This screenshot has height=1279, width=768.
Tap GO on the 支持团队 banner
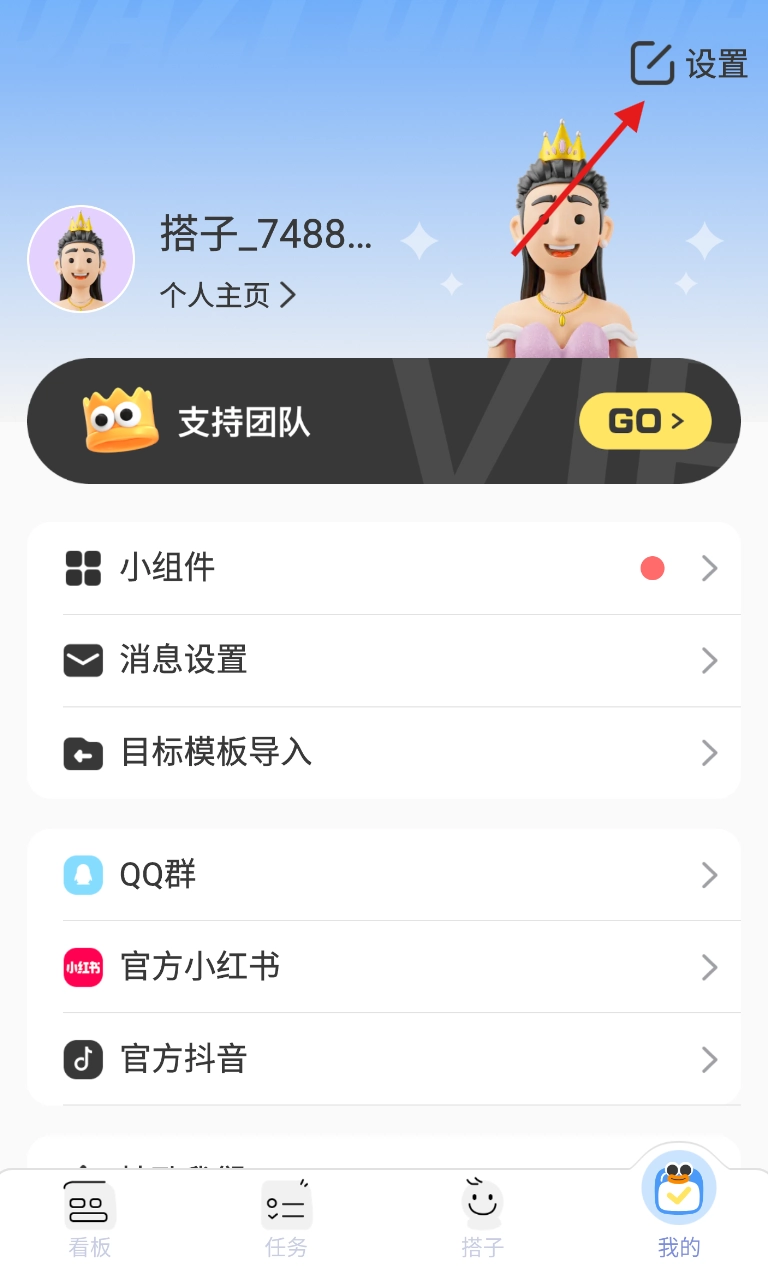(645, 421)
